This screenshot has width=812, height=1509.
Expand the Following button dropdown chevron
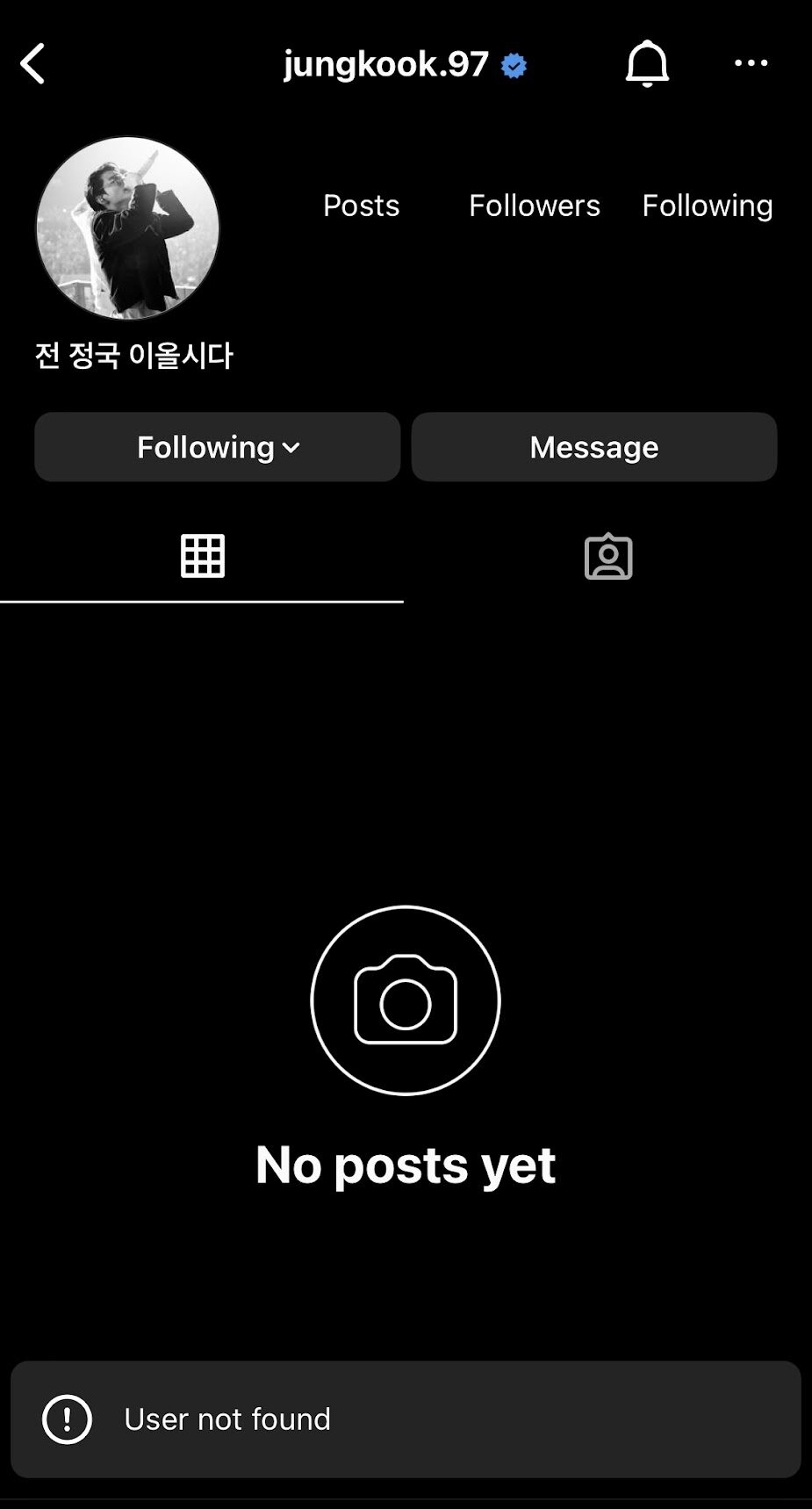point(290,448)
